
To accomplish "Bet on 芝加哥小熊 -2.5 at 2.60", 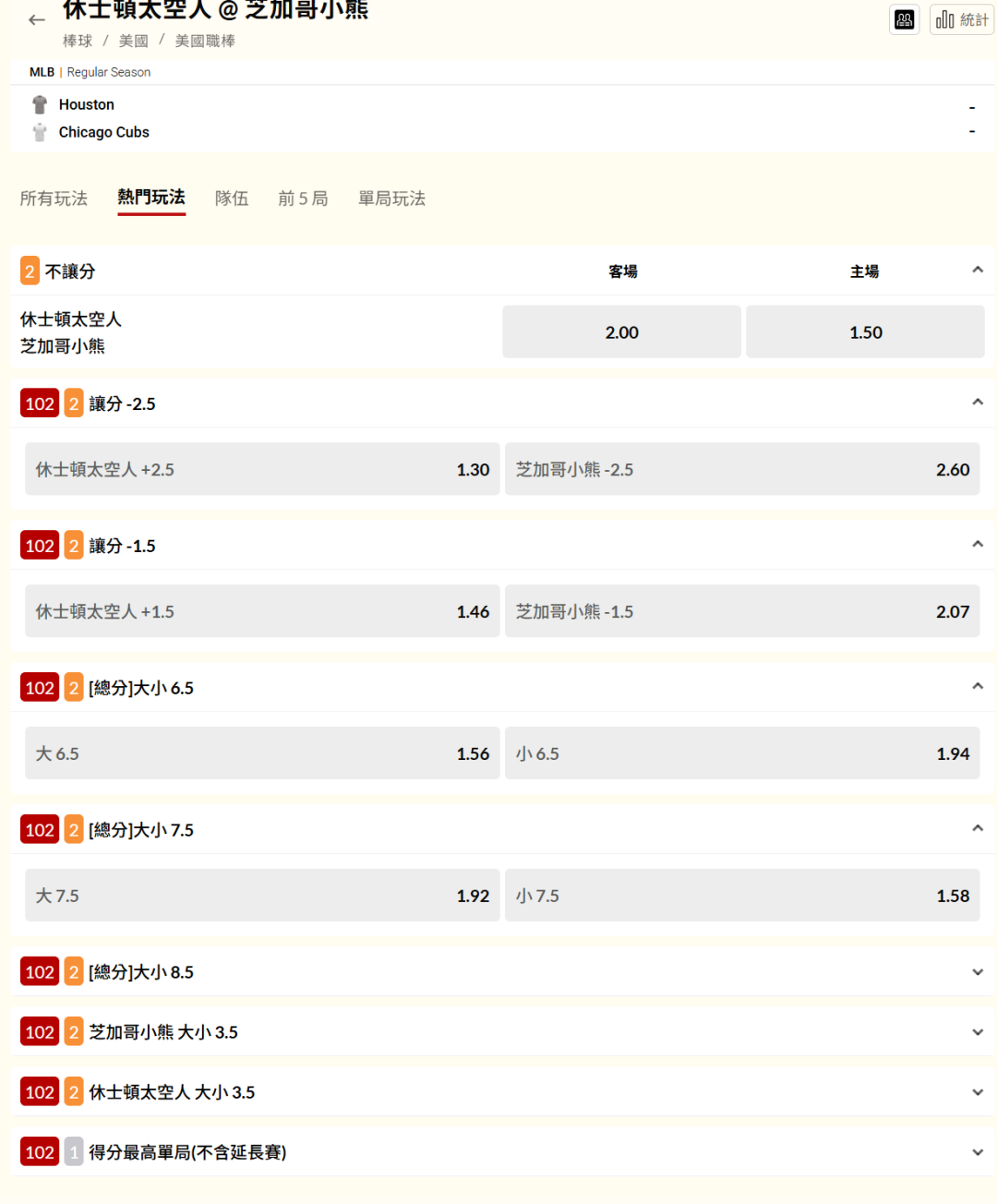I will pyautogui.click(x=742, y=469).
